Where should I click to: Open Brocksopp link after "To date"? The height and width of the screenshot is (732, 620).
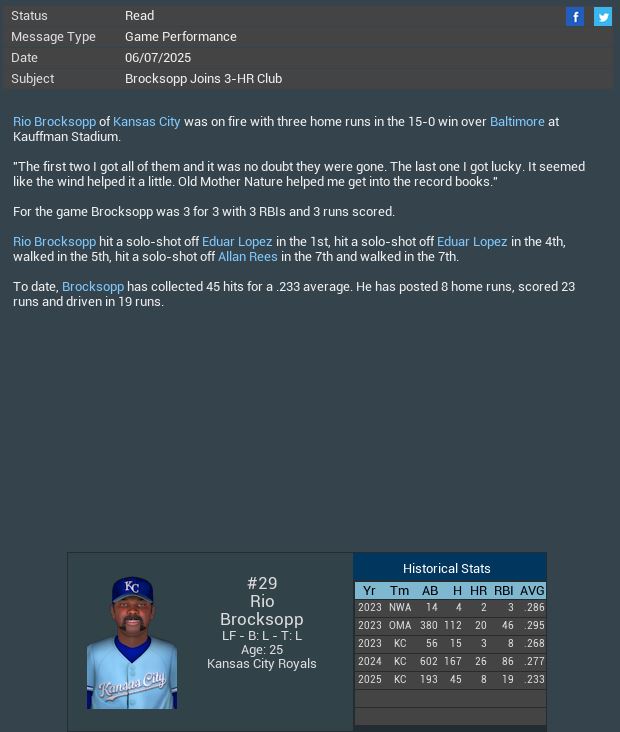(x=93, y=286)
